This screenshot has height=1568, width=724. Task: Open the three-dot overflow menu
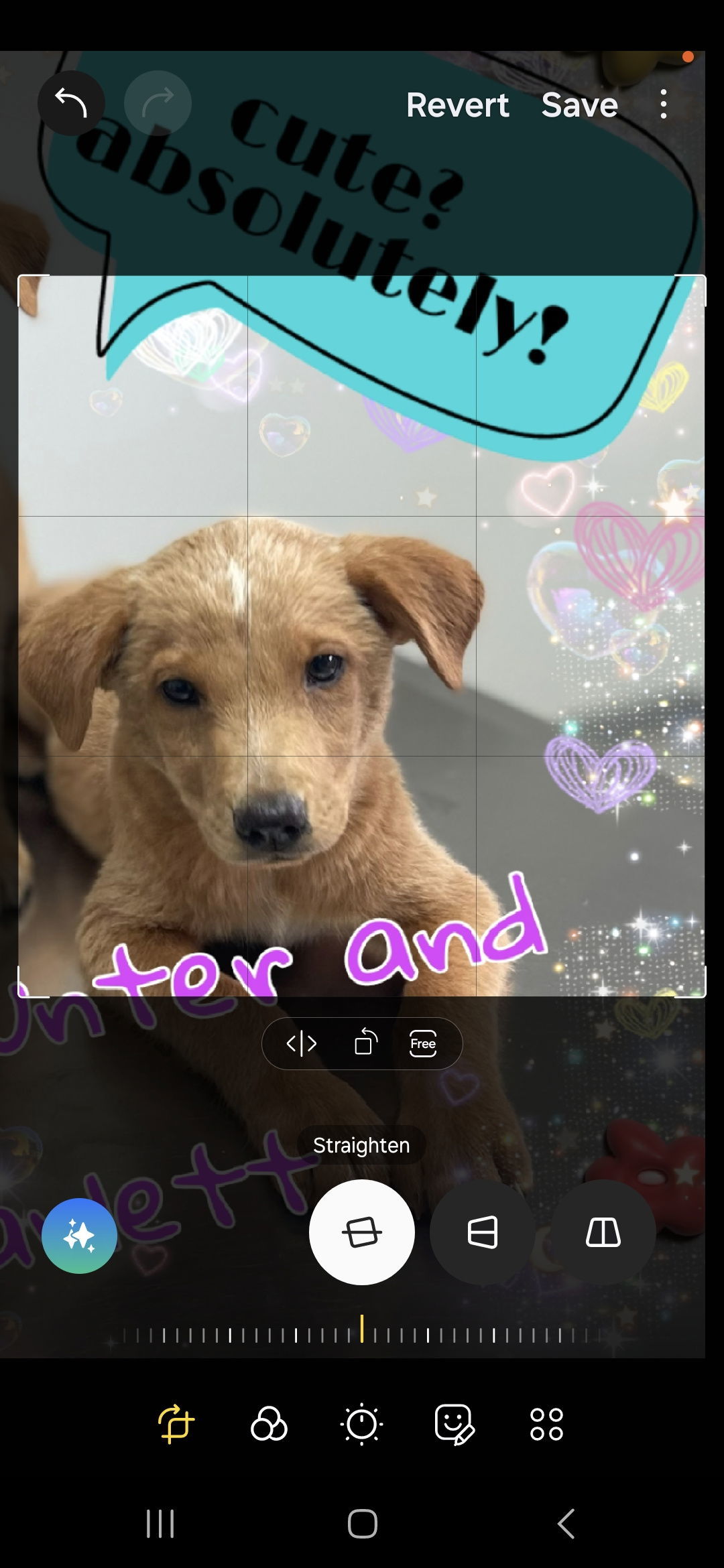663,105
